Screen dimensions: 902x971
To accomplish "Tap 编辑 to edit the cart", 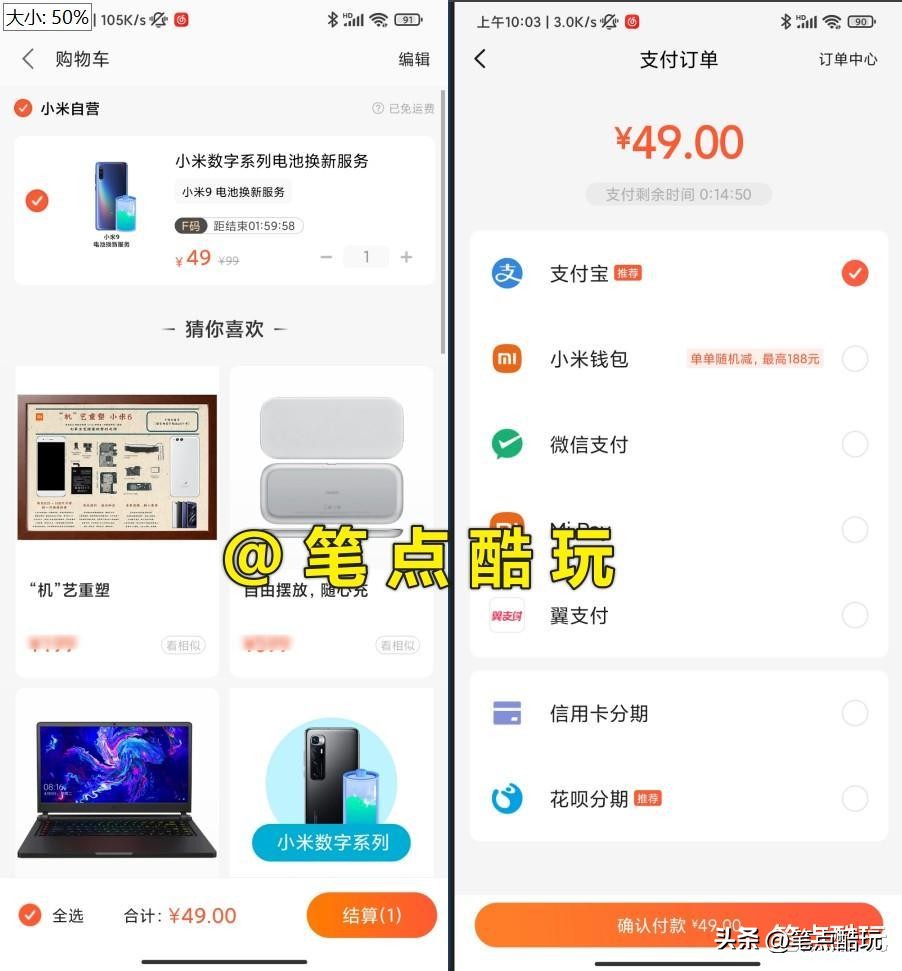I will (414, 59).
